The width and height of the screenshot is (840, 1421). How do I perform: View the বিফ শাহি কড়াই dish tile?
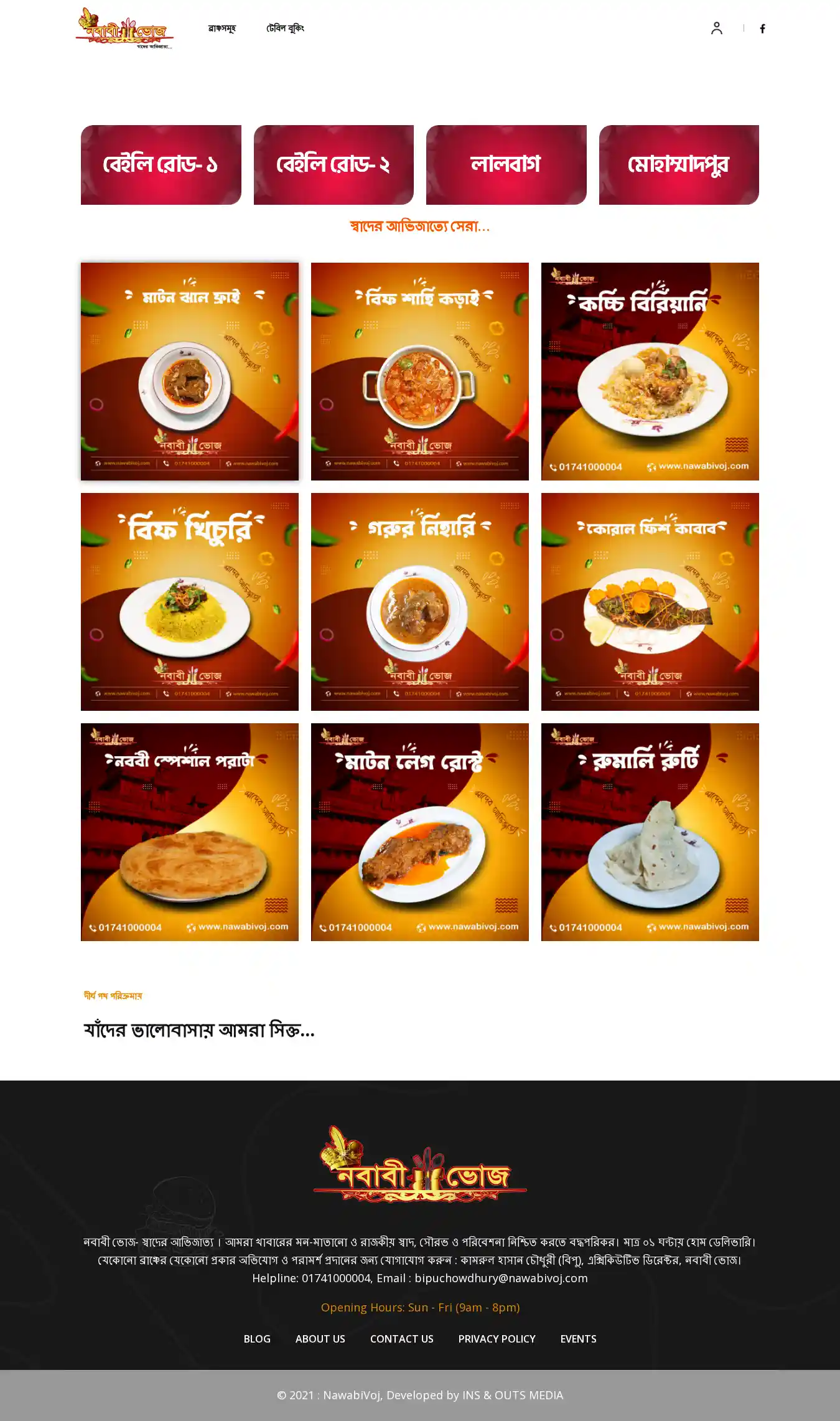(x=420, y=372)
